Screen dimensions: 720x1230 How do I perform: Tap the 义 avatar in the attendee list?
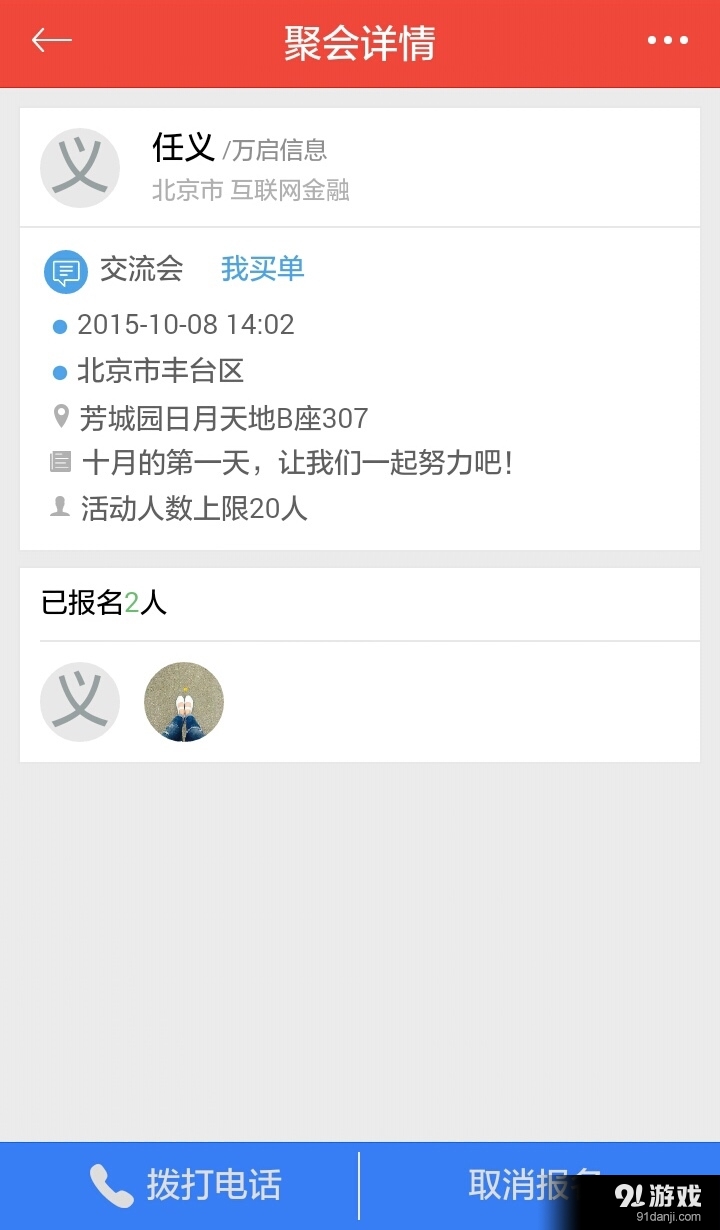[x=80, y=702]
